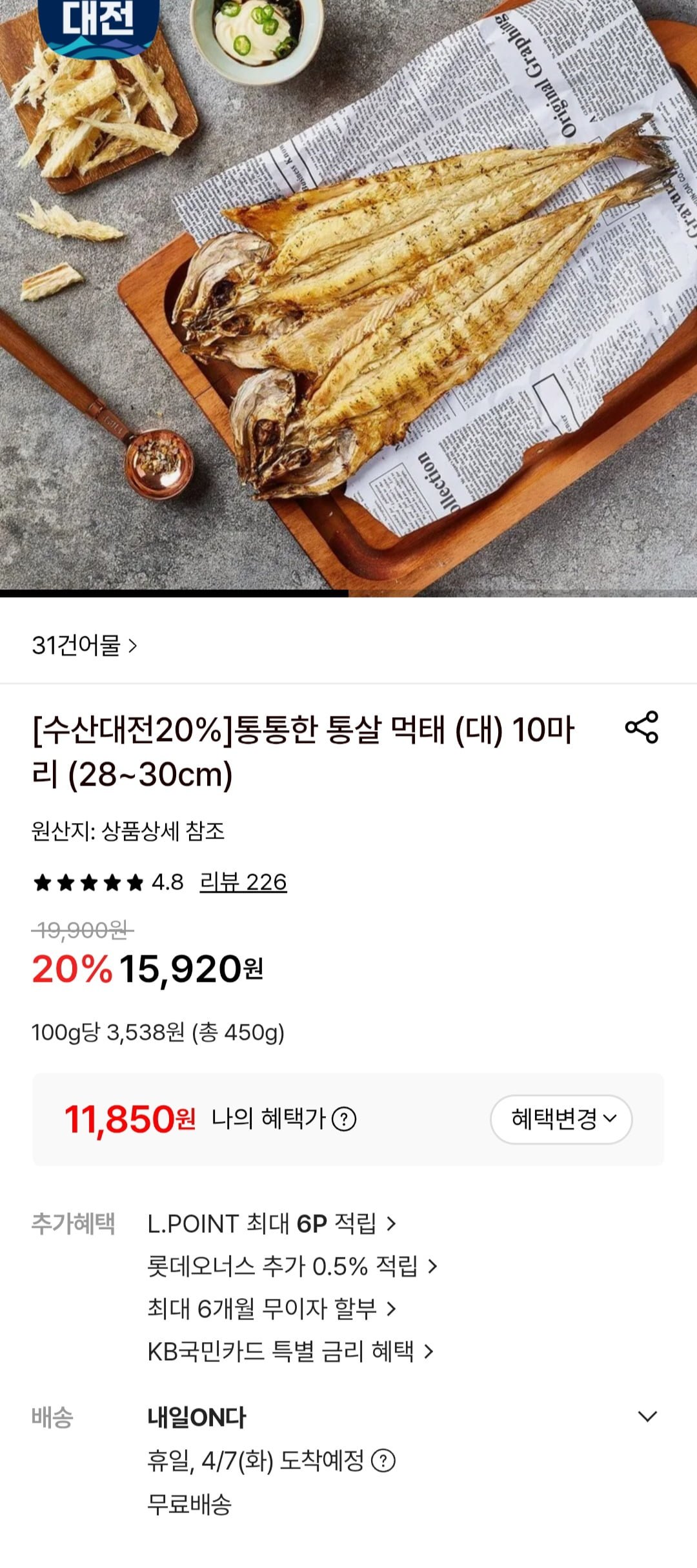The image size is (697, 1568).
Task: Show help for 도착예정 arrival date
Action: pos(383,1460)
